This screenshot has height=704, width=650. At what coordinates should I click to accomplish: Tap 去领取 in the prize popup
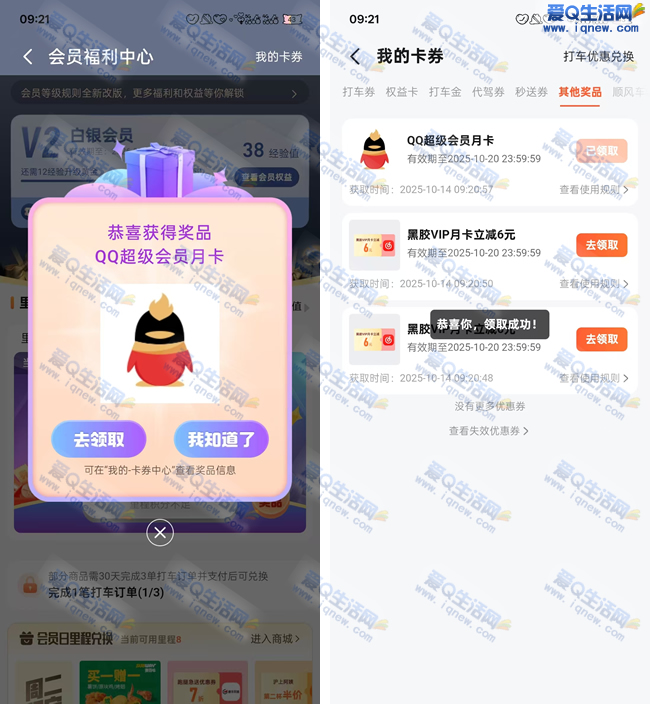click(99, 439)
